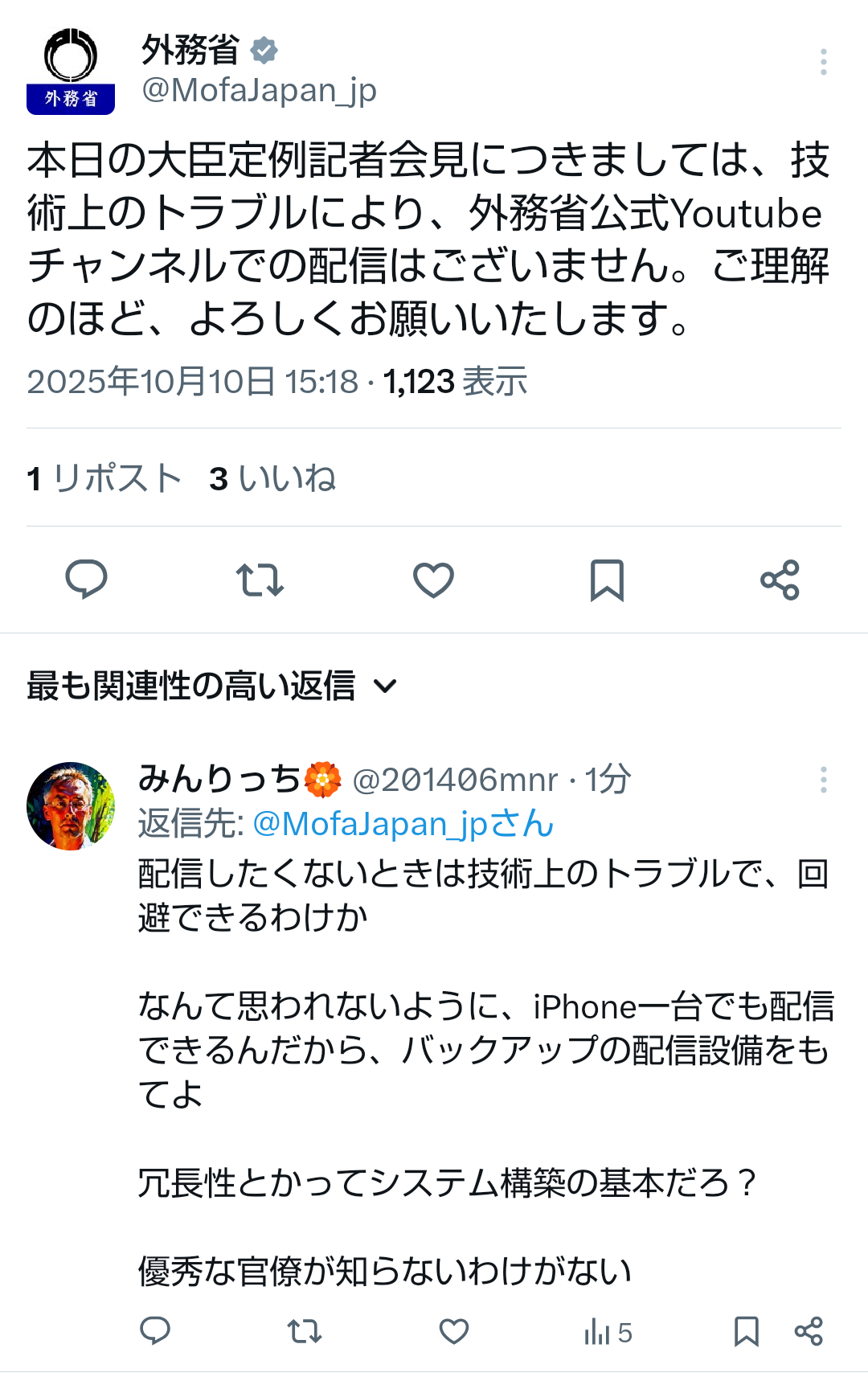
Task: View the 3 いいね list
Action: 272,478
